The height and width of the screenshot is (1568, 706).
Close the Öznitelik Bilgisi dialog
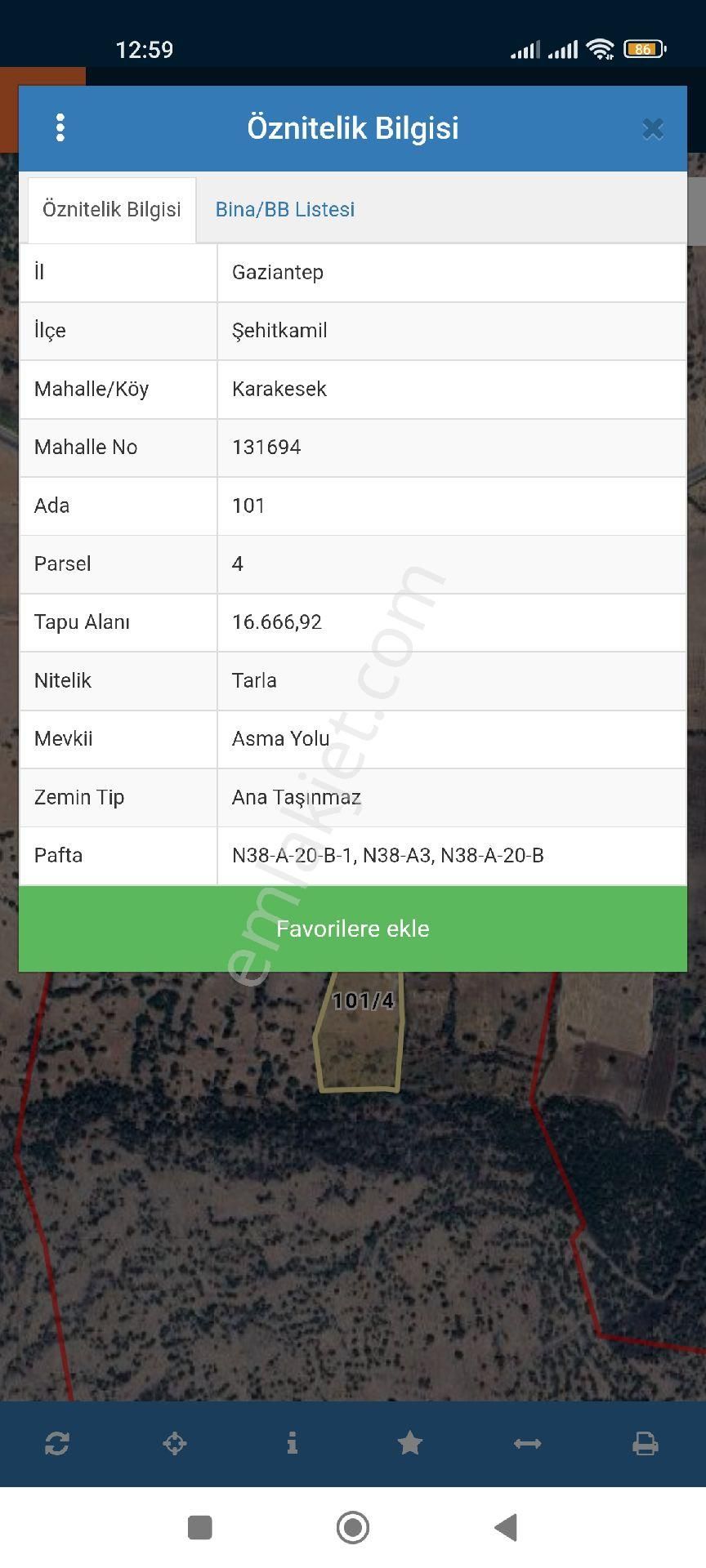tap(652, 128)
